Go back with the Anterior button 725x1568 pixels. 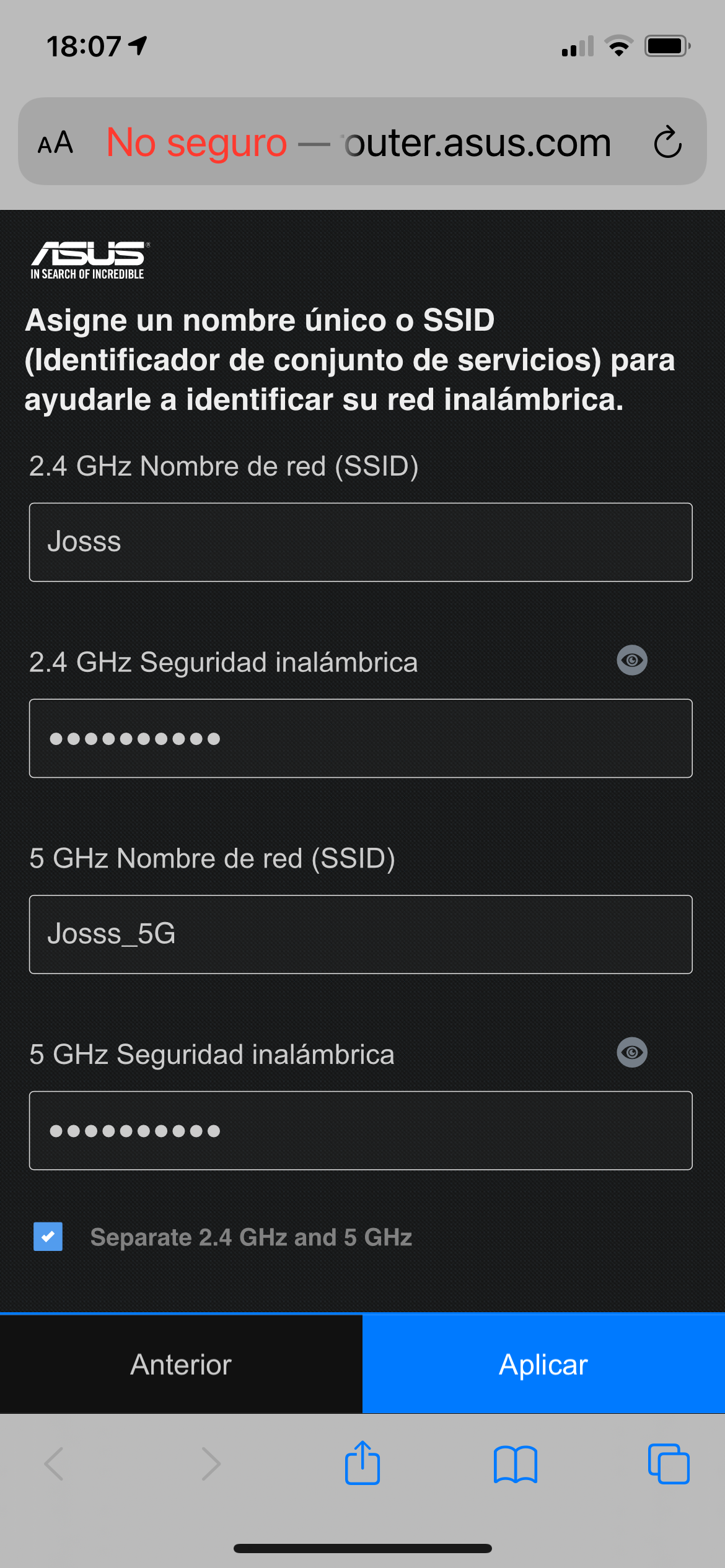pyautogui.click(x=180, y=1363)
